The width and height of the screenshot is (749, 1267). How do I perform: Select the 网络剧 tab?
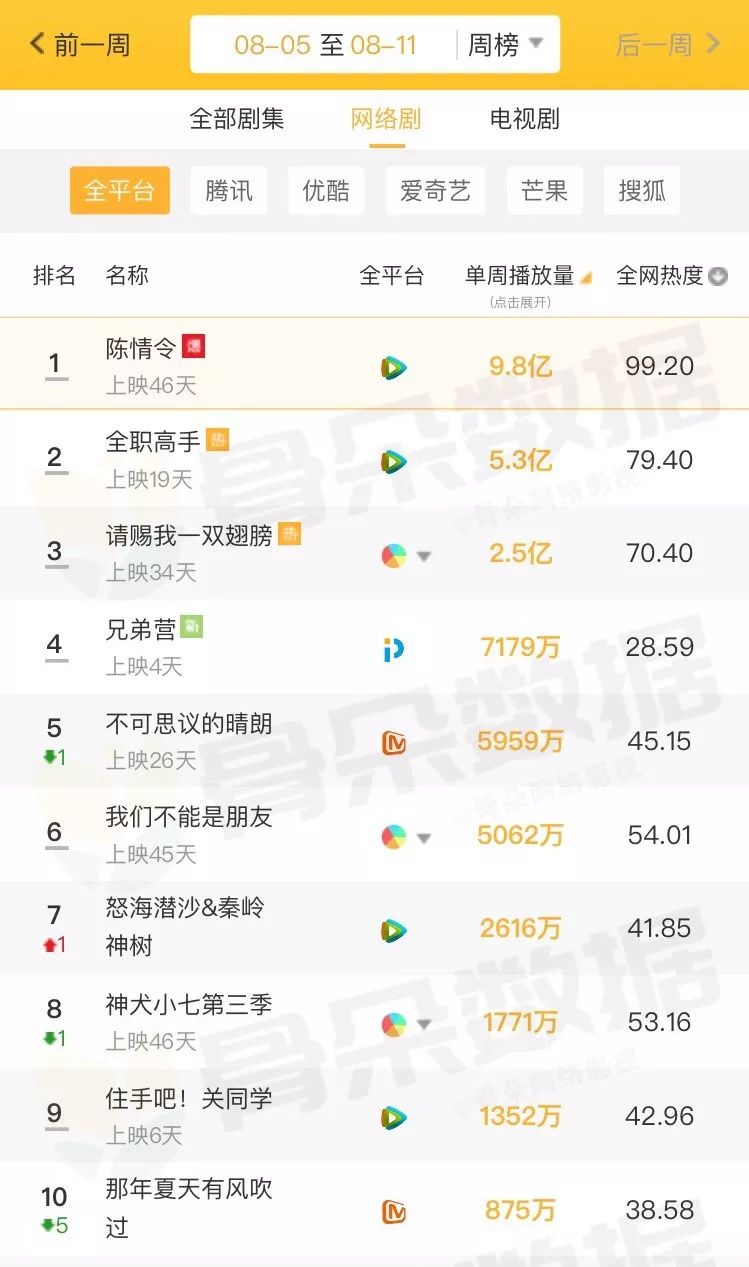tap(386, 119)
